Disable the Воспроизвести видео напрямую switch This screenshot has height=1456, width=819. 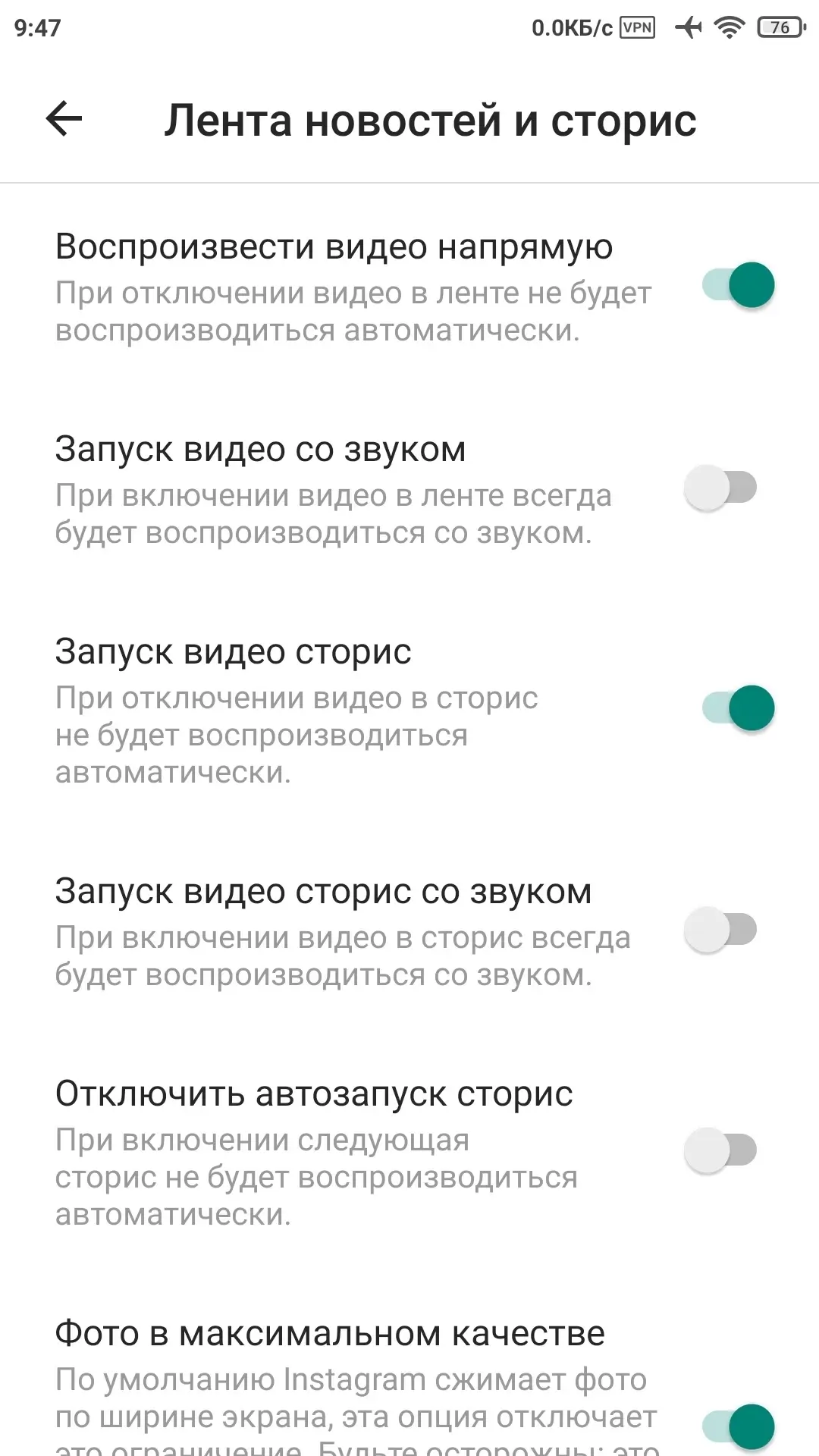tap(737, 286)
